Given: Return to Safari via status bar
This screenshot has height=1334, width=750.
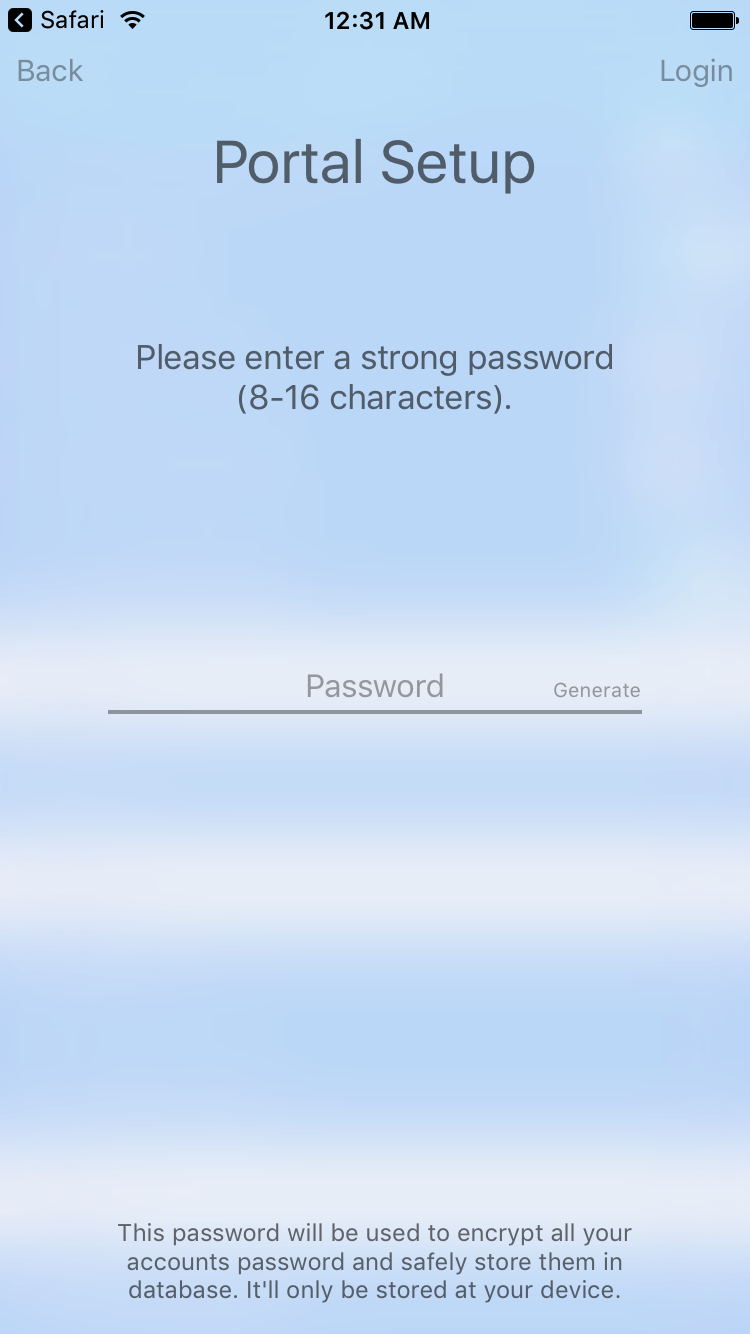Looking at the screenshot, I should pyautogui.click(x=56, y=19).
